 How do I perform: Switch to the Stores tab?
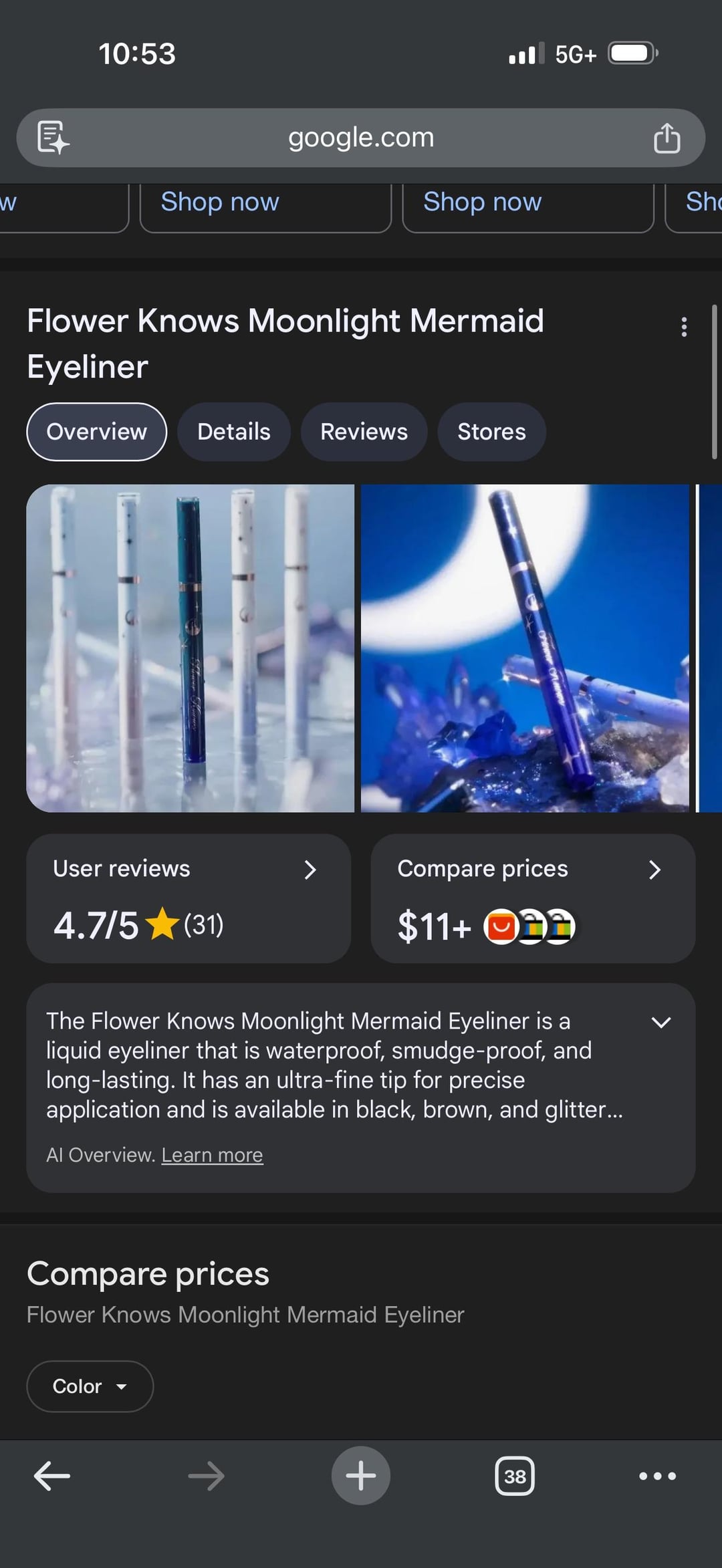(491, 432)
